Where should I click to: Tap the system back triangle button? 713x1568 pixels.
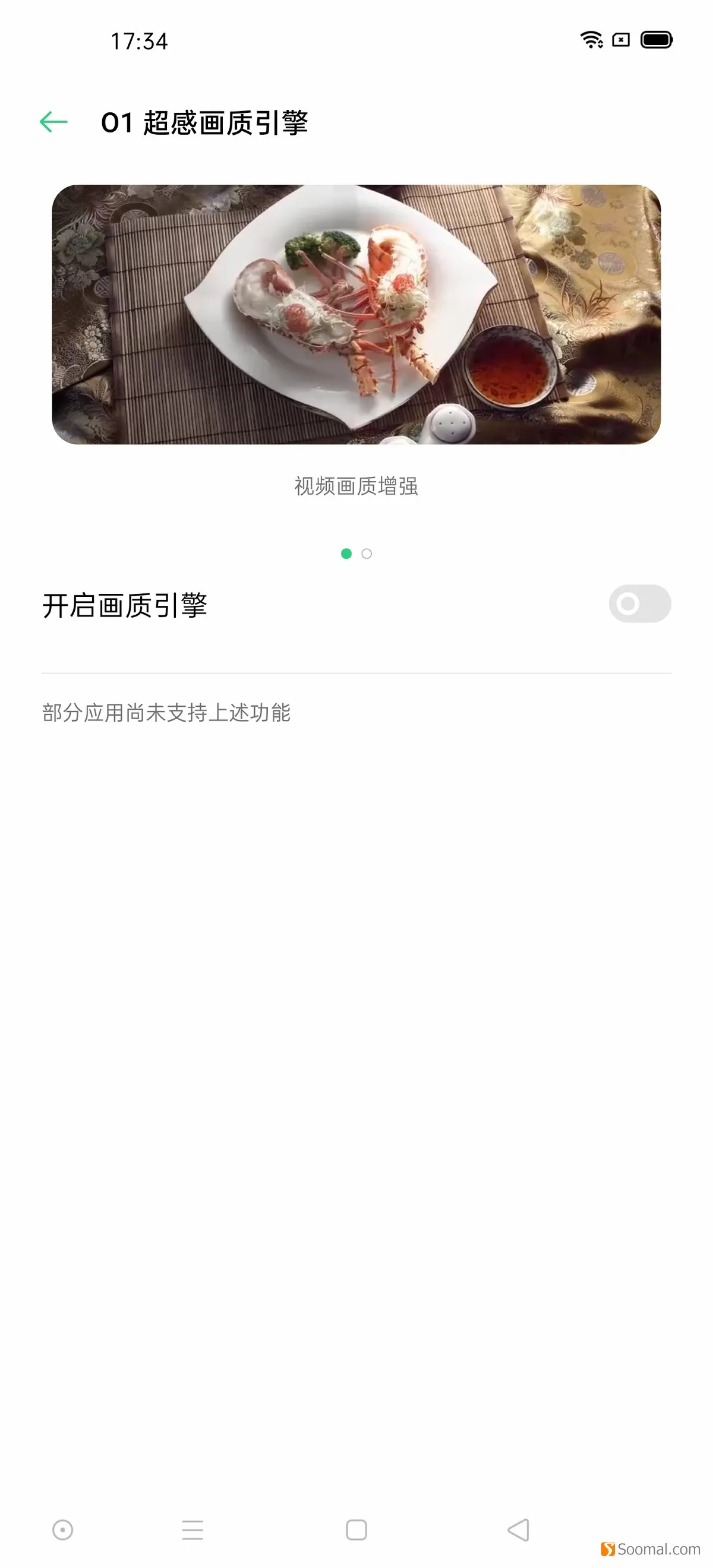click(x=518, y=1529)
